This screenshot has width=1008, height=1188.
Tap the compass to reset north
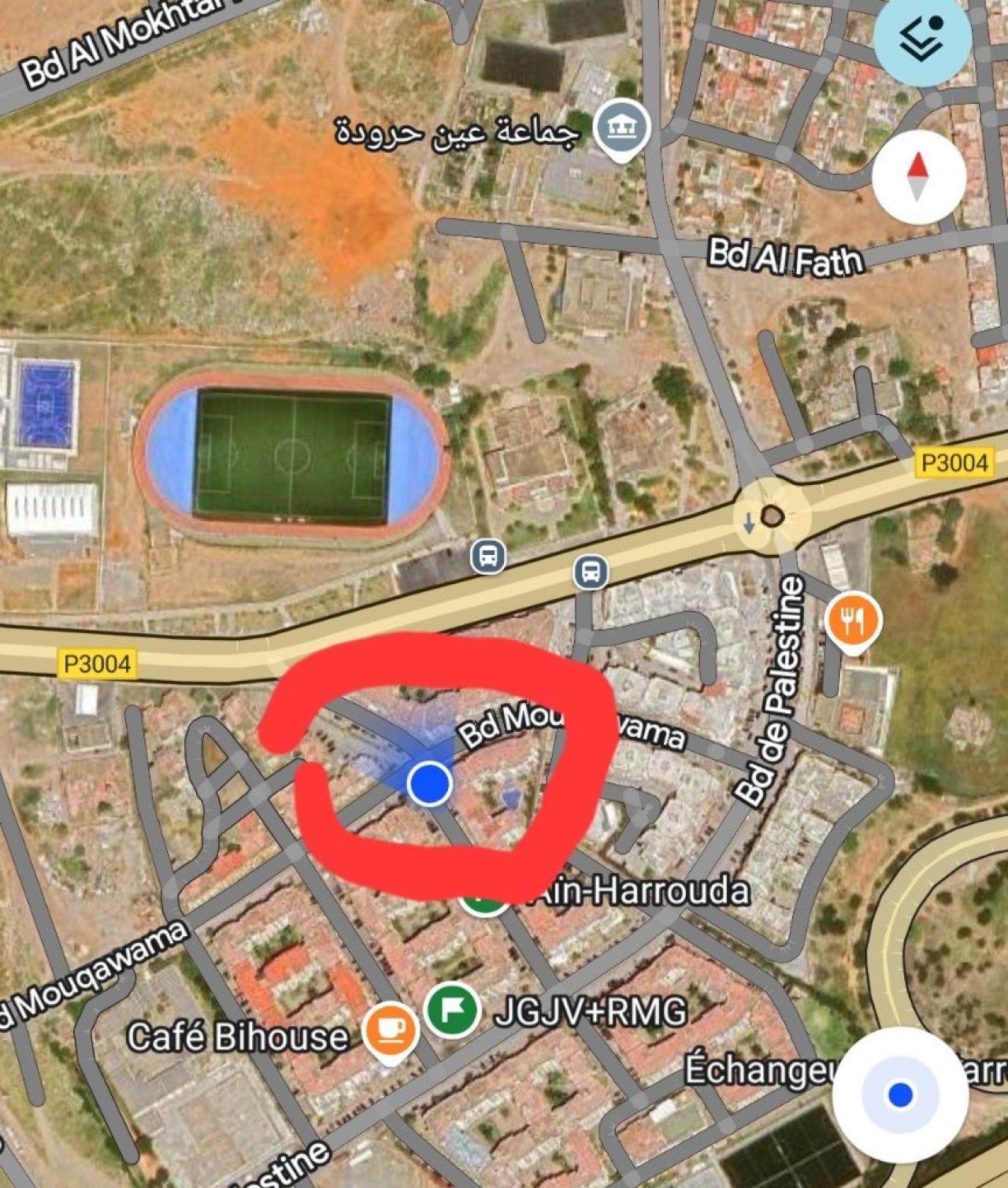(918, 176)
